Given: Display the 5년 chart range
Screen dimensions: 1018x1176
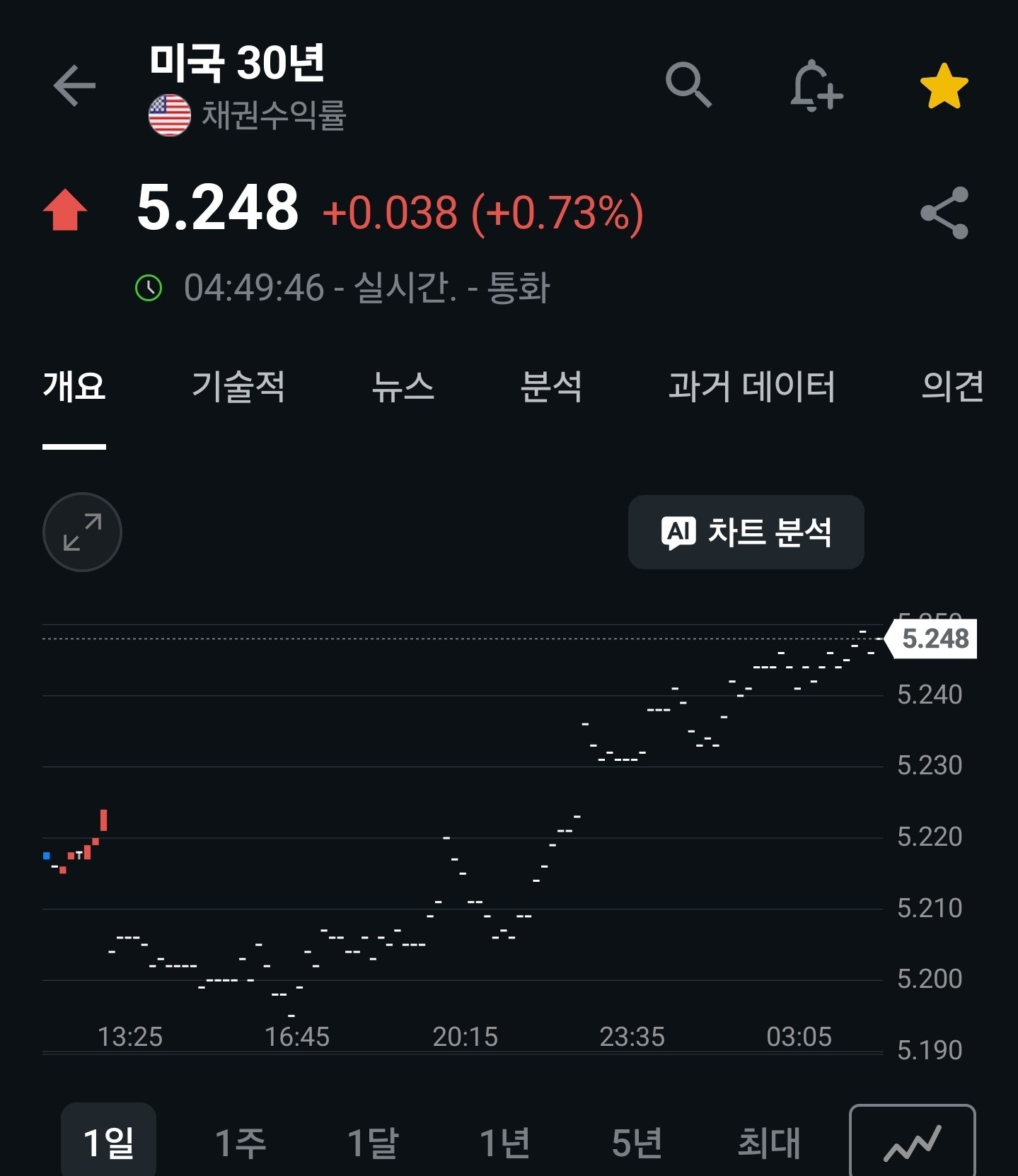Looking at the screenshot, I should coord(637,1143).
